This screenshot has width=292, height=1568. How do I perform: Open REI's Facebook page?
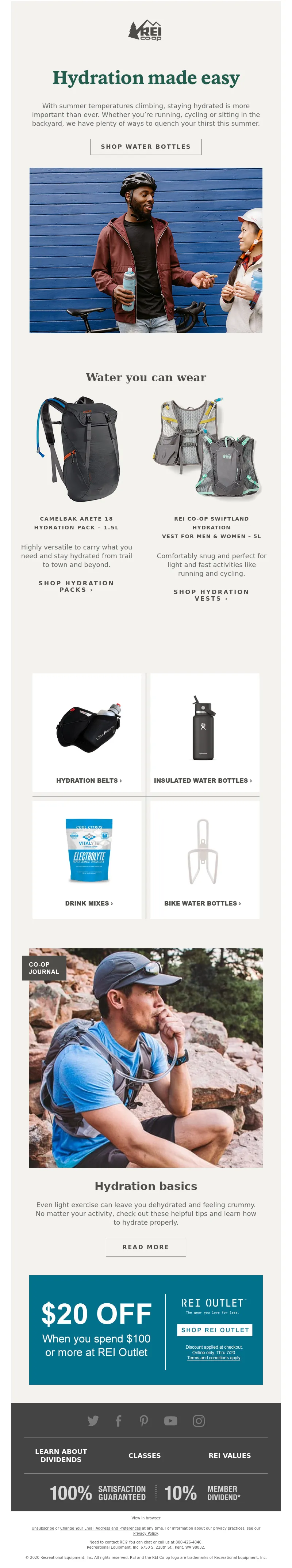pos(119,1421)
